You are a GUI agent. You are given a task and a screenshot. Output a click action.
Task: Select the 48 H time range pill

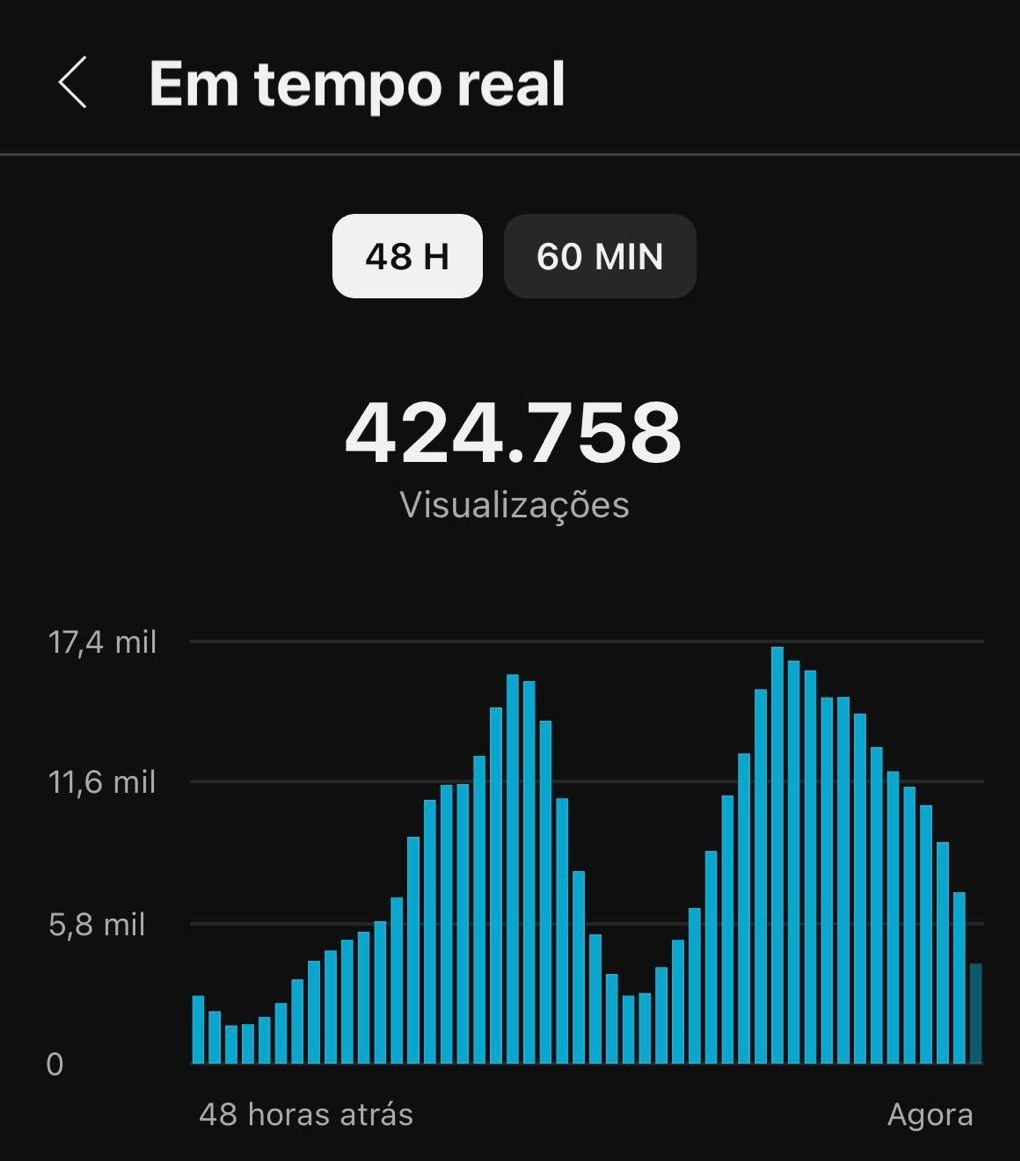tap(406, 256)
